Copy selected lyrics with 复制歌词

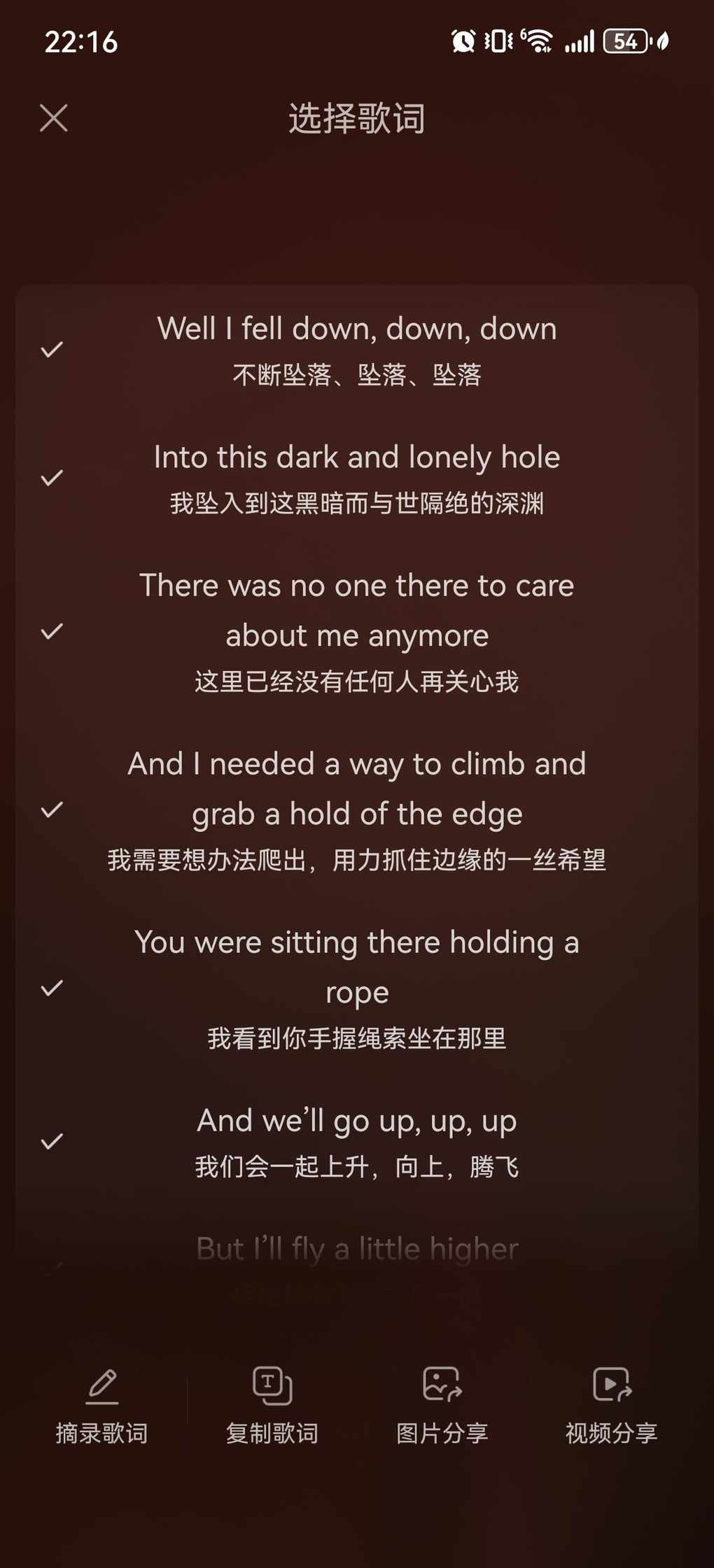click(272, 1405)
